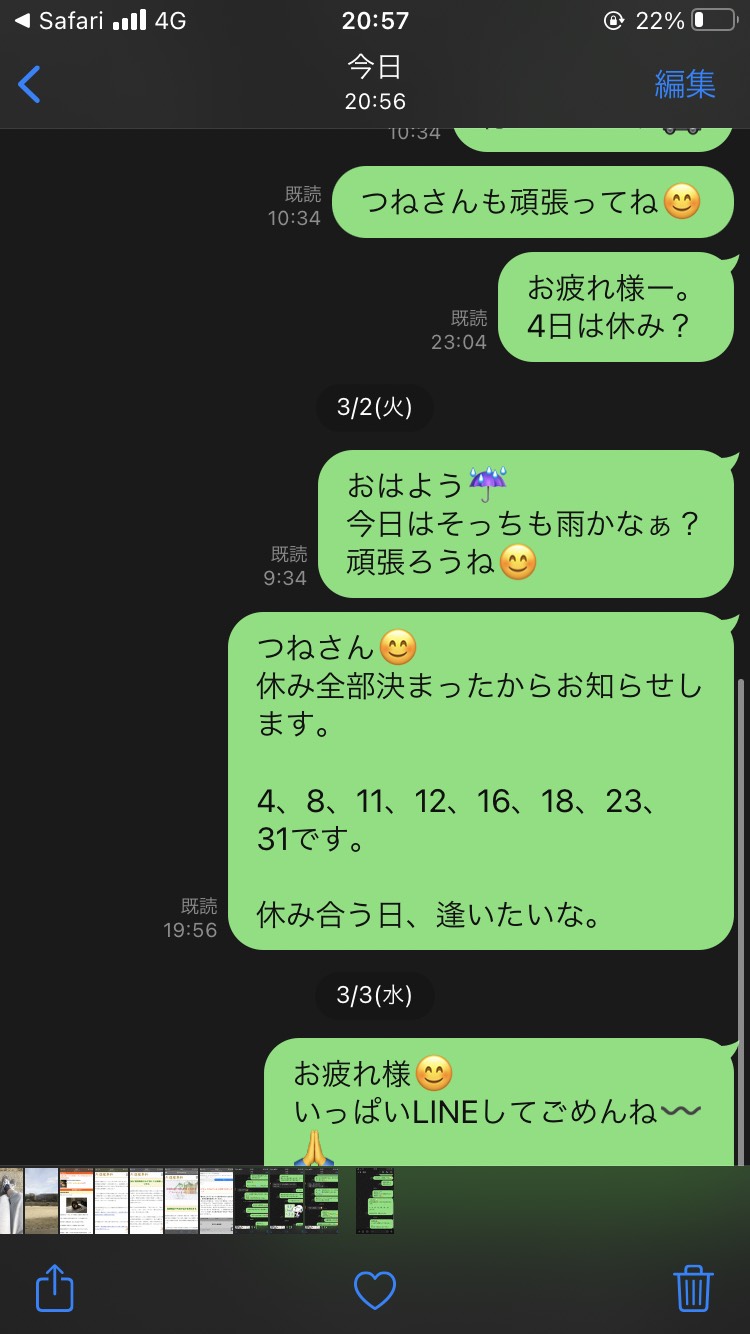
Task: Open the outdoor field photo in the filmstrip
Action: tap(41, 1201)
